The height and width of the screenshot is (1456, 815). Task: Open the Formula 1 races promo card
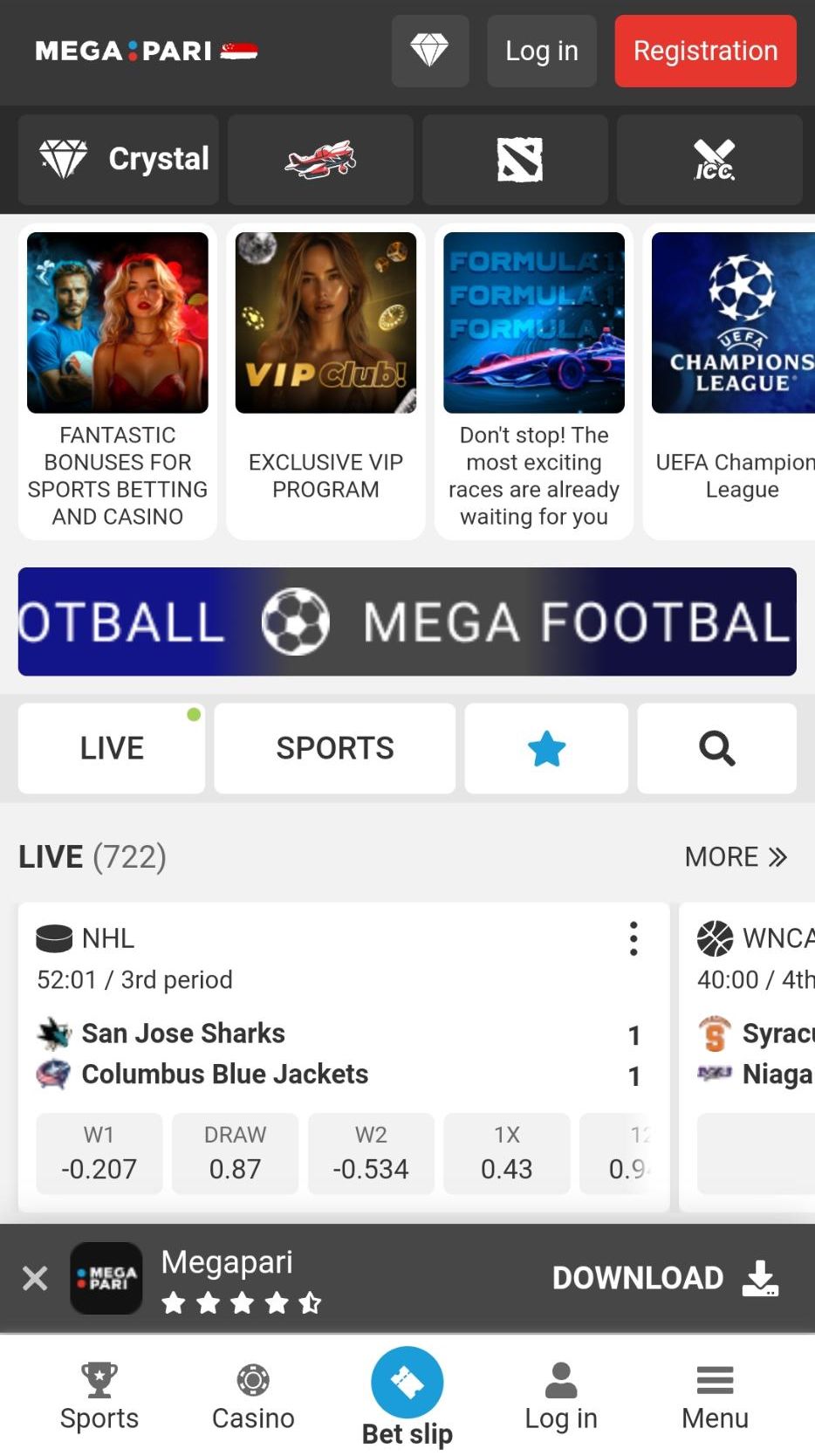pos(534,381)
